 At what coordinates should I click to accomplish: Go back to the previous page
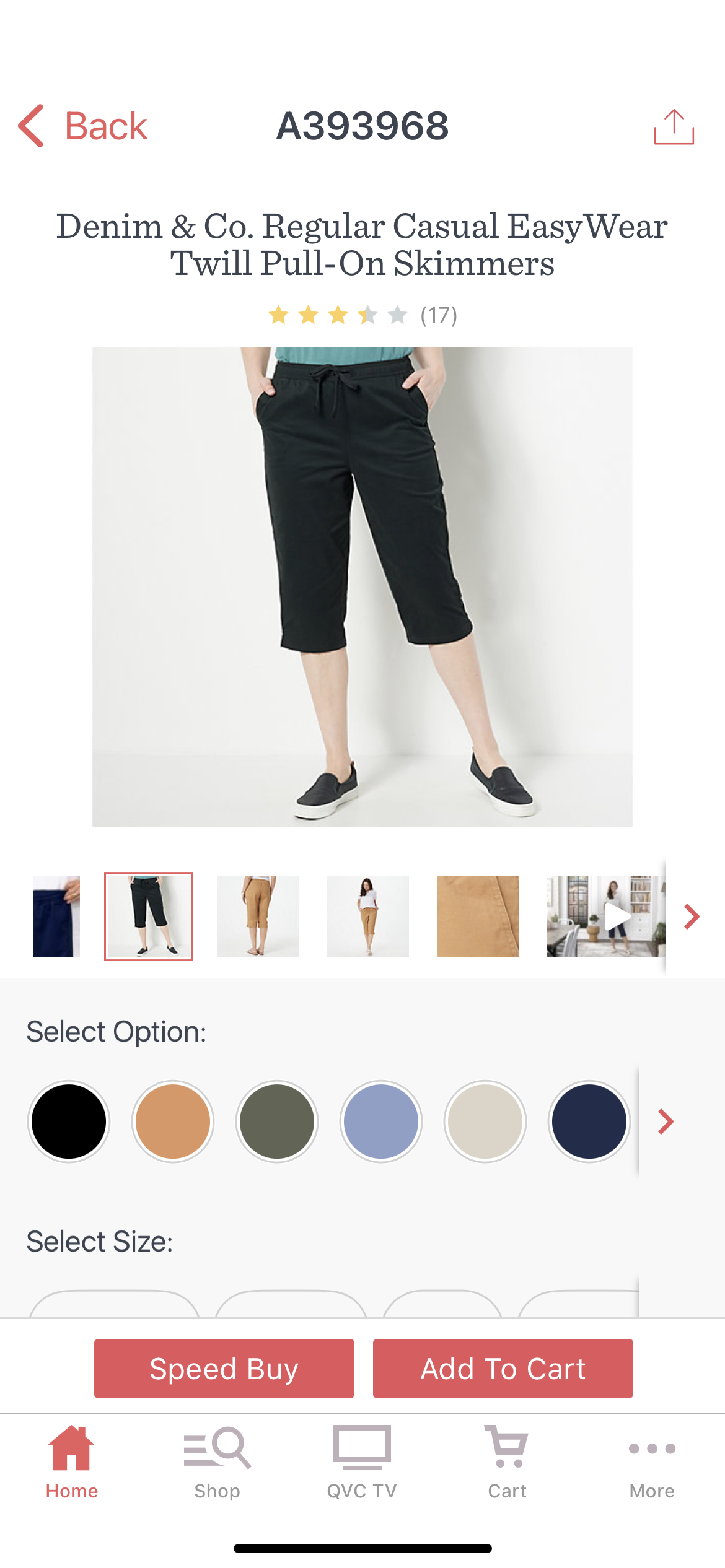tap(84, 126)
